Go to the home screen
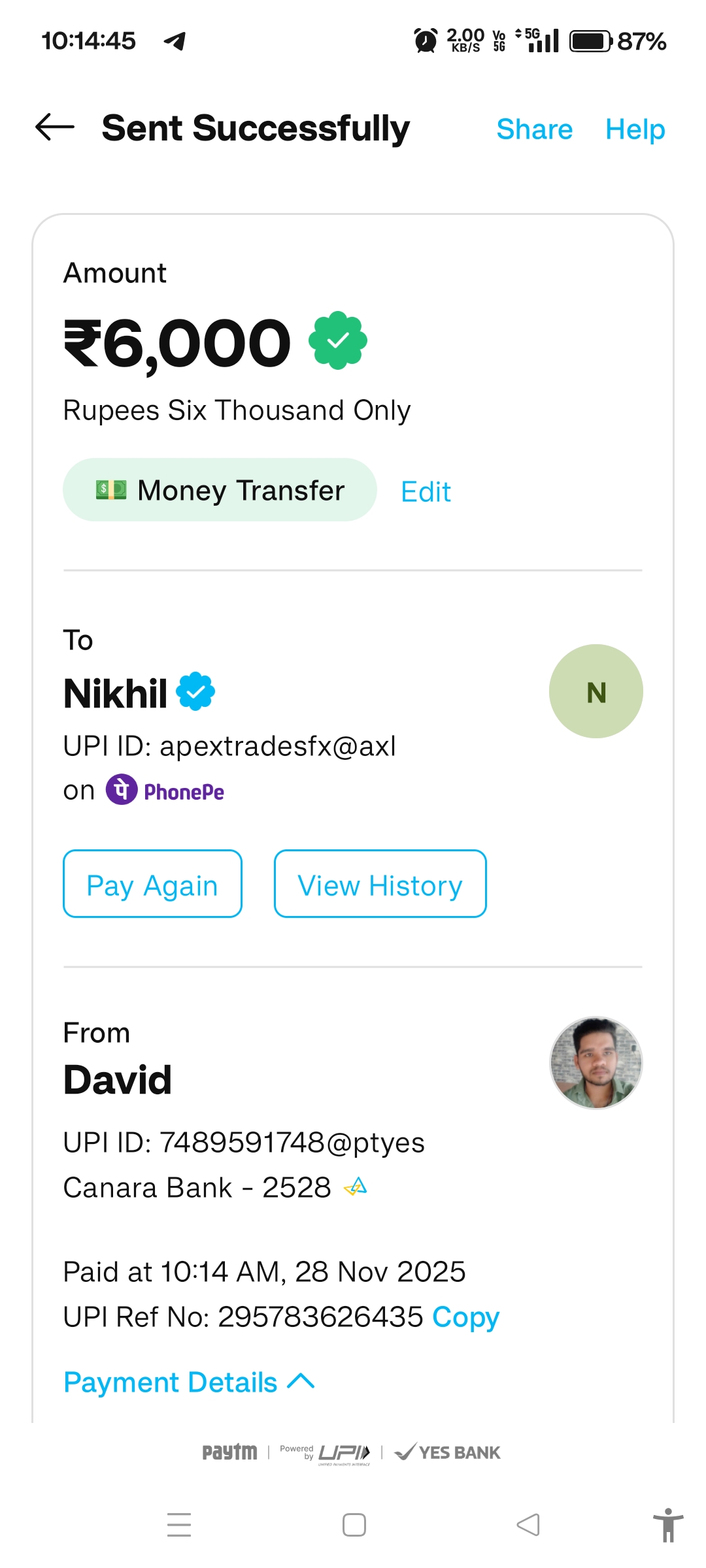Screen dimensions: 706x1568 tap(354, 1525)
